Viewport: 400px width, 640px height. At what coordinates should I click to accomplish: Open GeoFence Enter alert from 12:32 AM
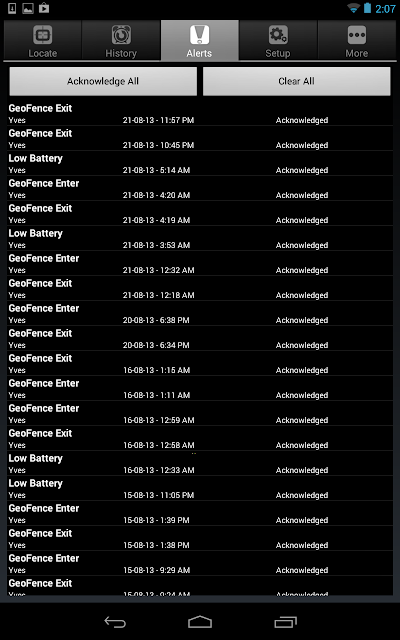200,263
